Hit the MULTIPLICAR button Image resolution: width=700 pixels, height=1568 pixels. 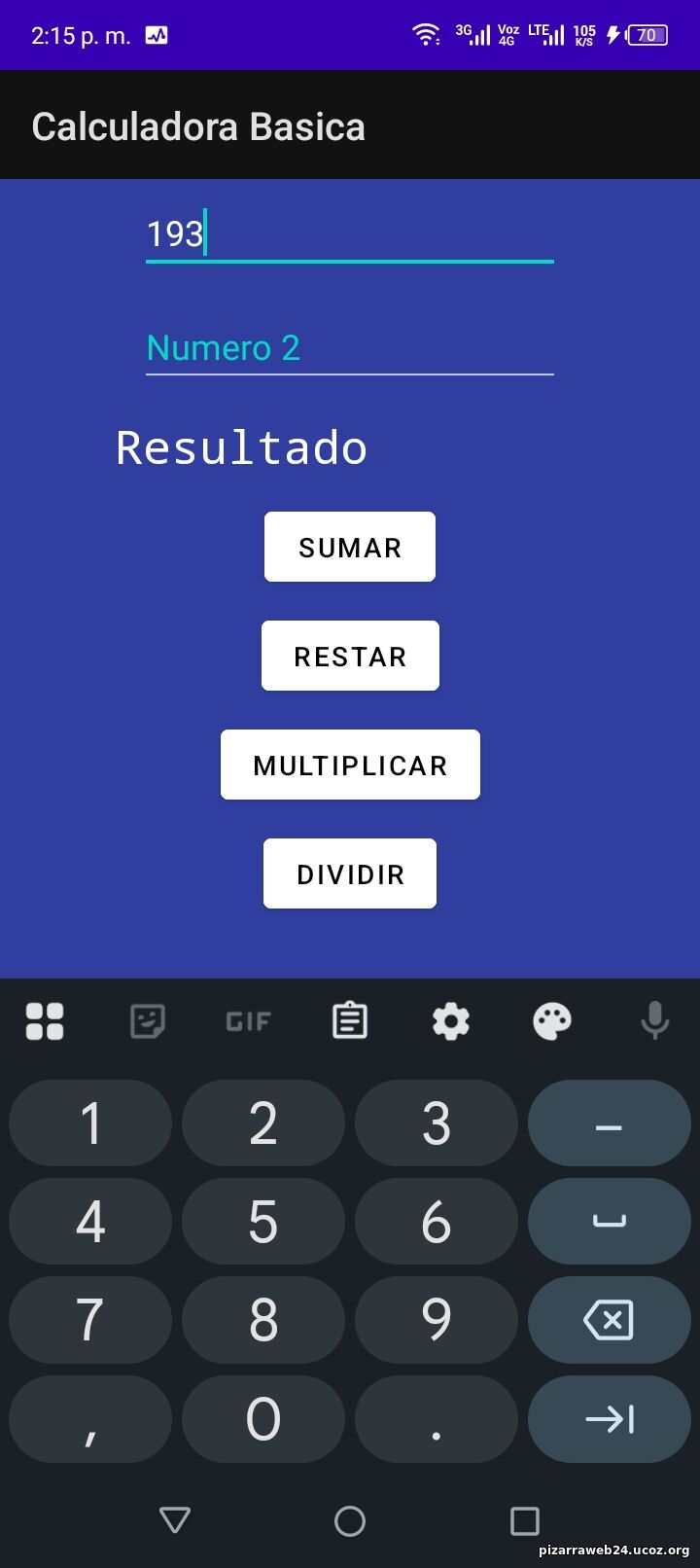point(350,766)
